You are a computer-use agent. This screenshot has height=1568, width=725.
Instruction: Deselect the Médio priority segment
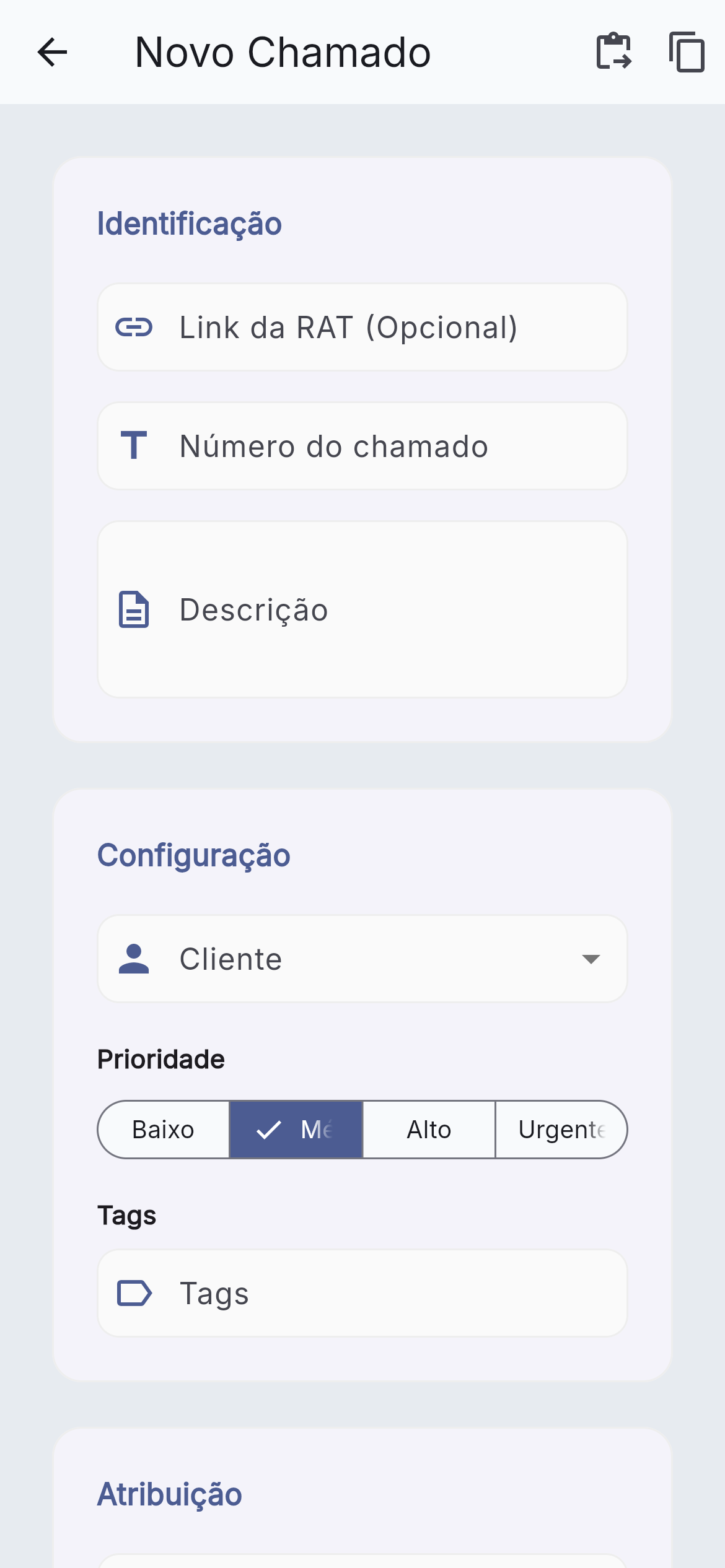coord(296,1130)
